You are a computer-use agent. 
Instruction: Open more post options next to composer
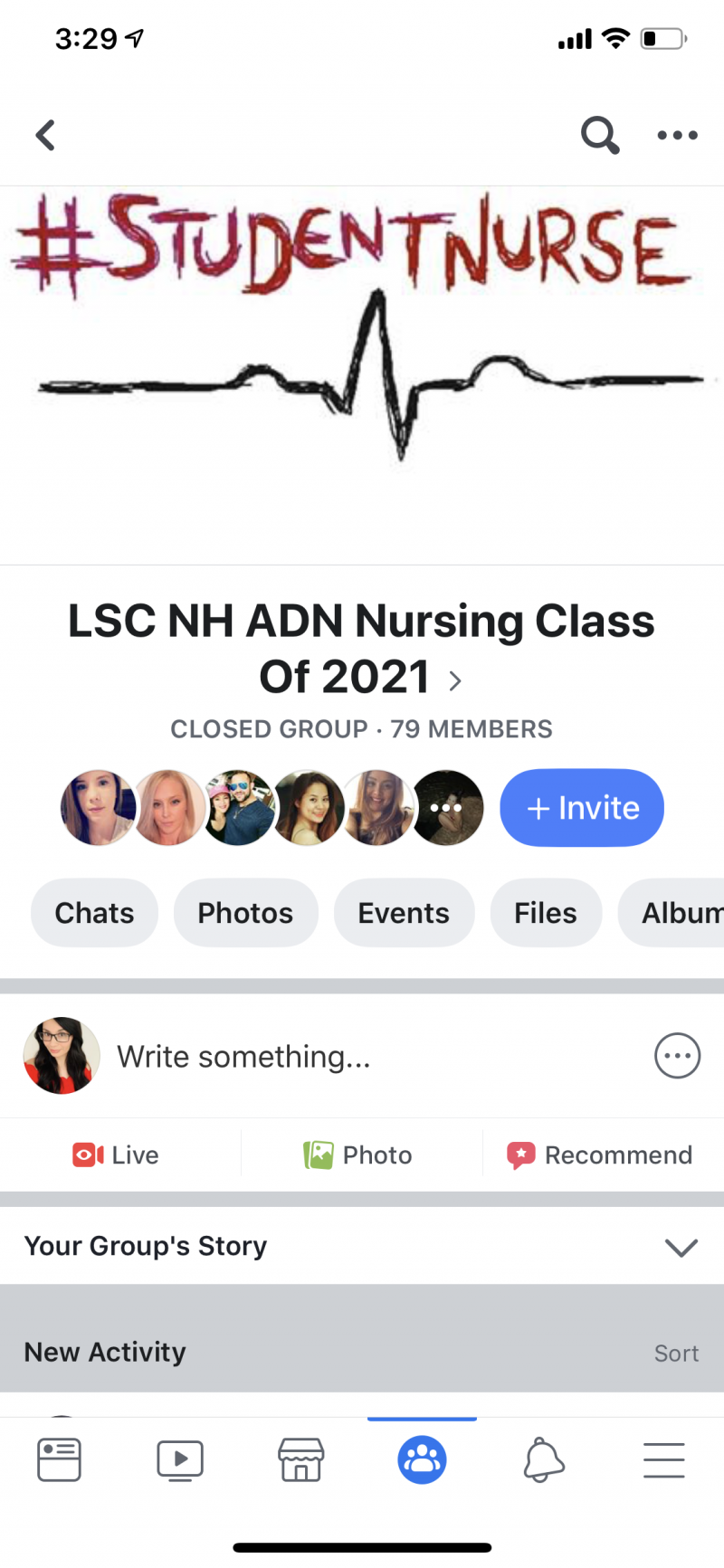tap(677, 1056)
